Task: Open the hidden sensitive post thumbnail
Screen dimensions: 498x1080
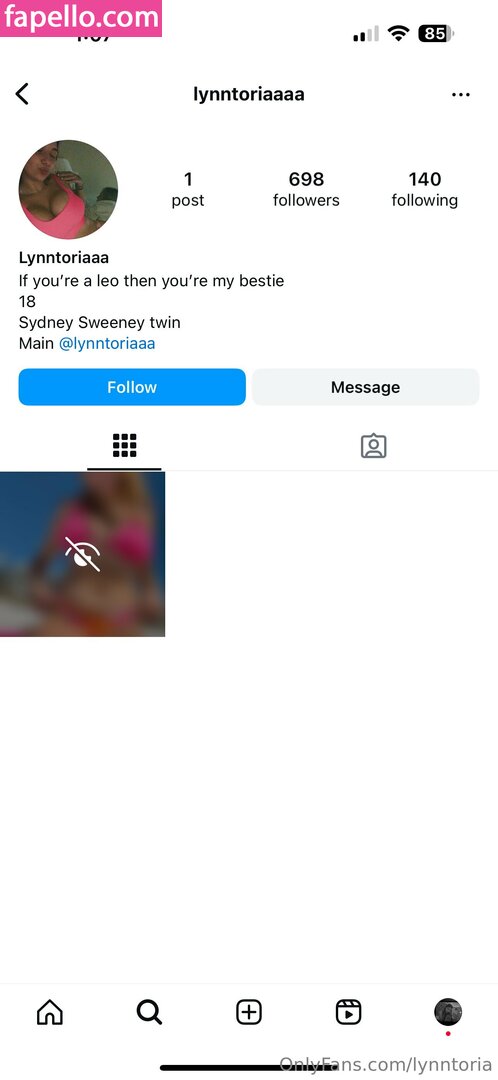Action: pos(83,554)
